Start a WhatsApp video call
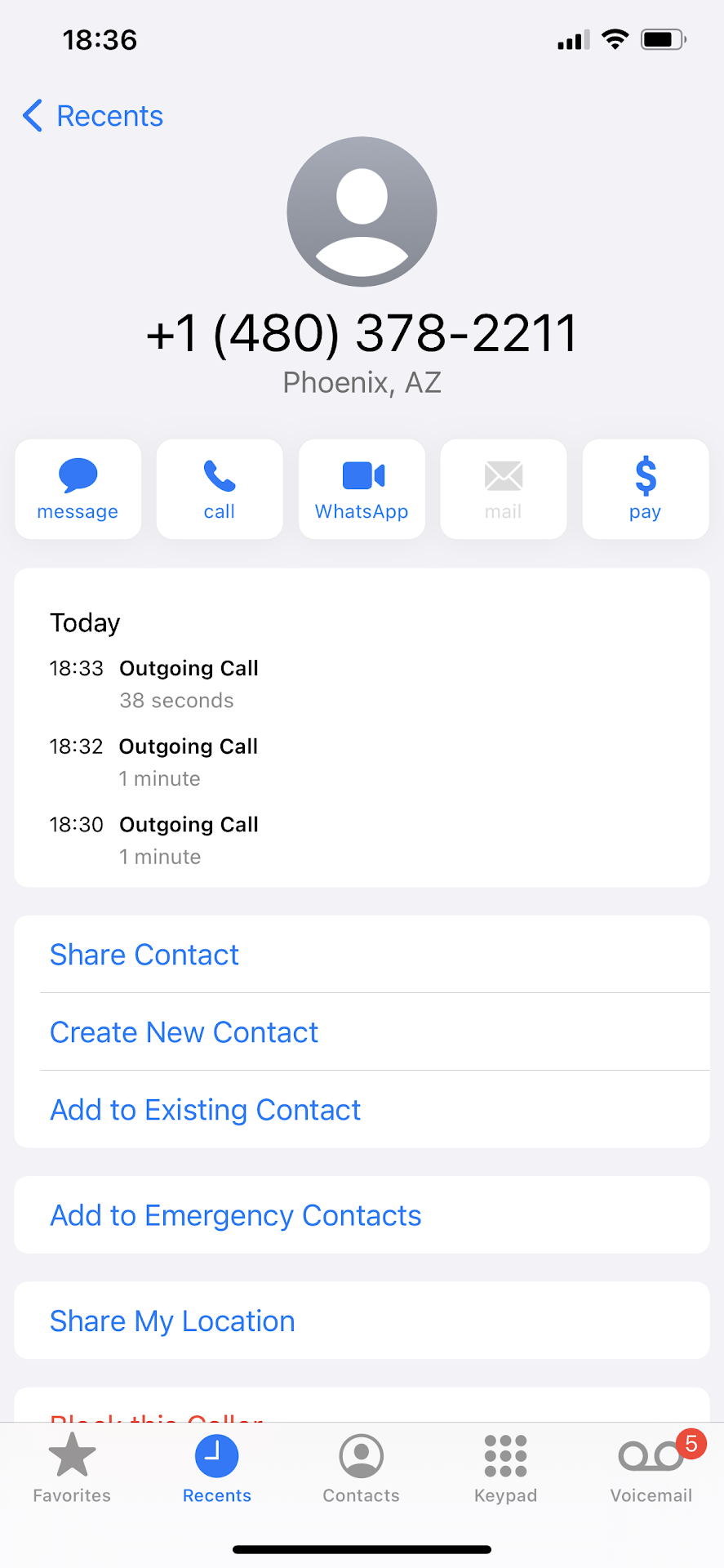This screenshot has height=1568, width=724. click(362, 489)
